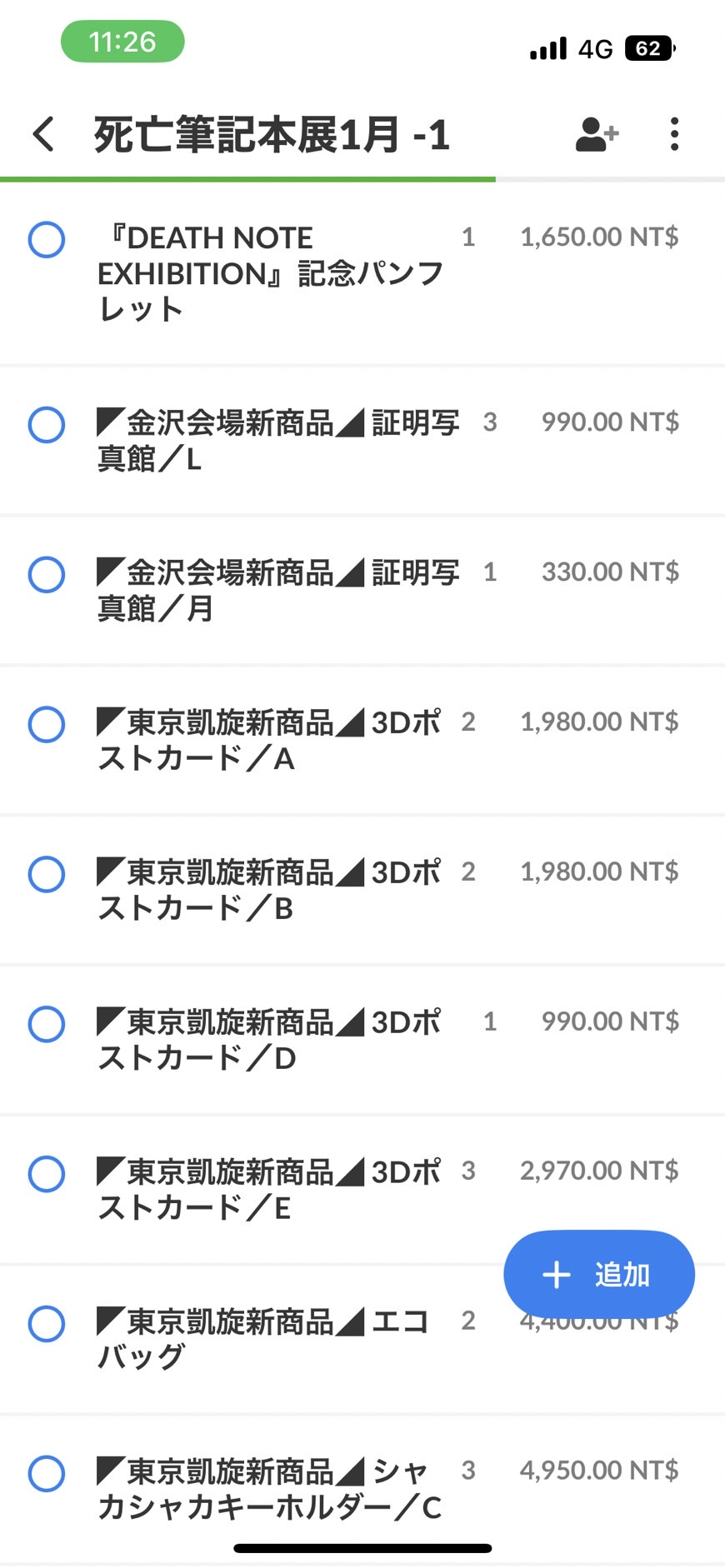Check off シャカシャカキーホルダー／C
The width and height of the screenshot is (725, 1568).
coord(47,1474)
